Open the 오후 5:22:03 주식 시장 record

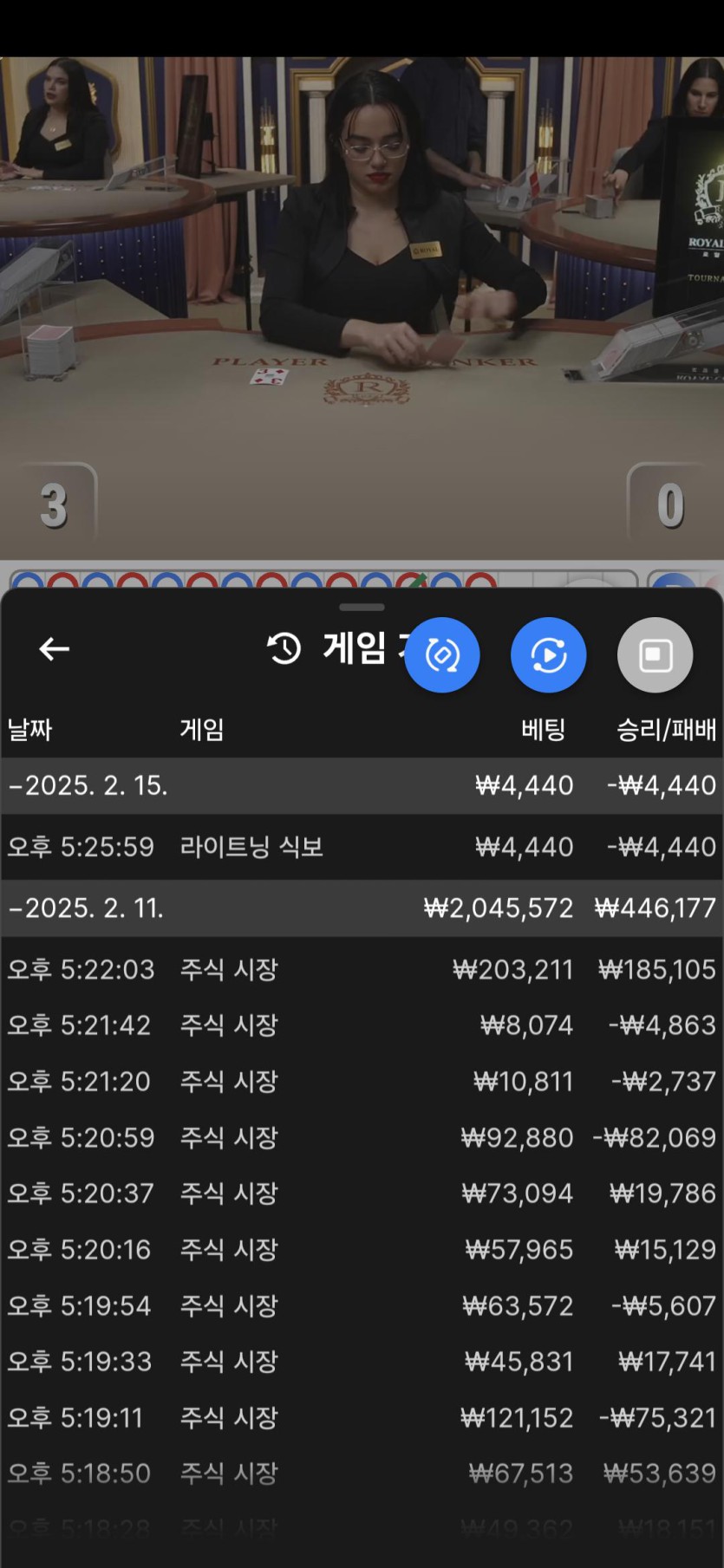[x=362, y=969]
